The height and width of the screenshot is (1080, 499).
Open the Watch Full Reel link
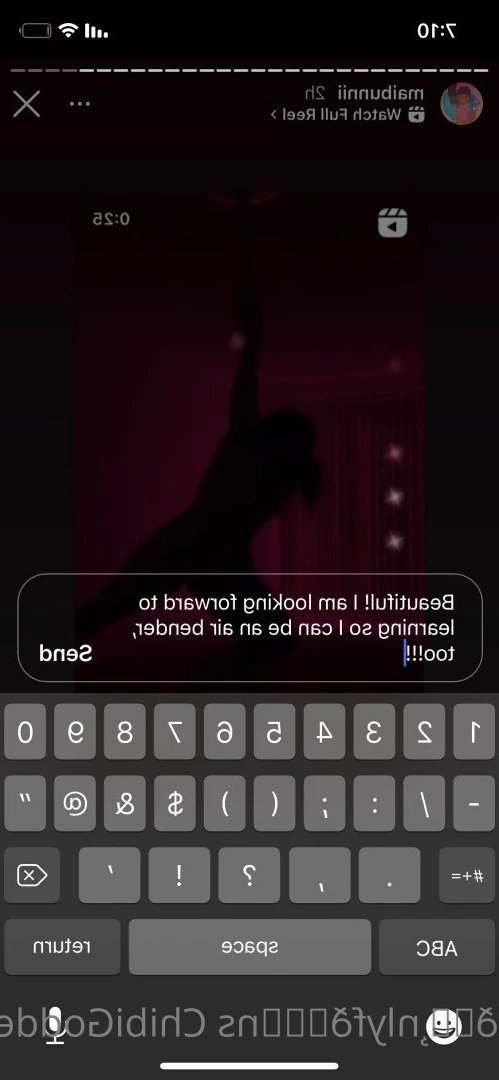[x=347, y=114]
